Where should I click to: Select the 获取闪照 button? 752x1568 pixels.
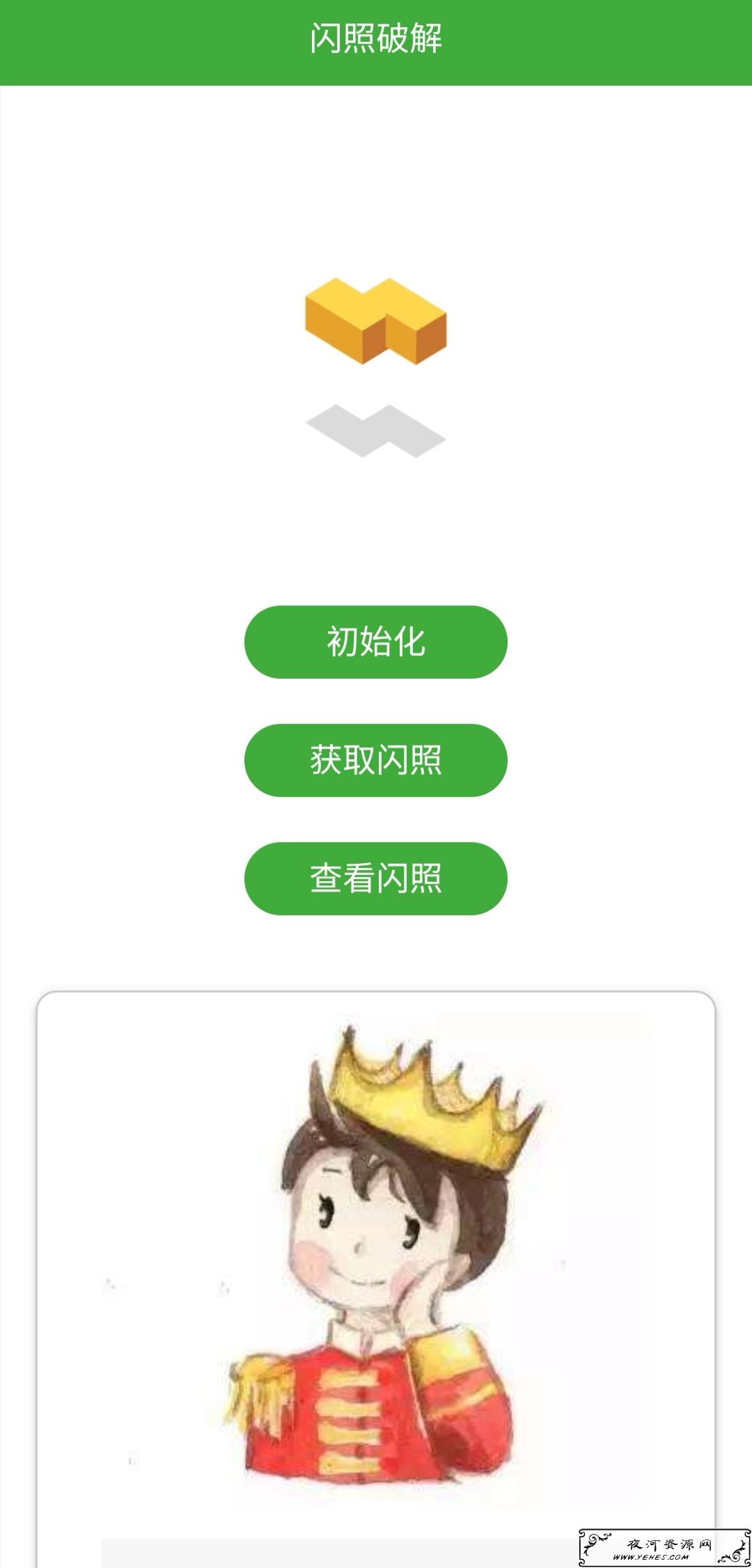point(375,760)
